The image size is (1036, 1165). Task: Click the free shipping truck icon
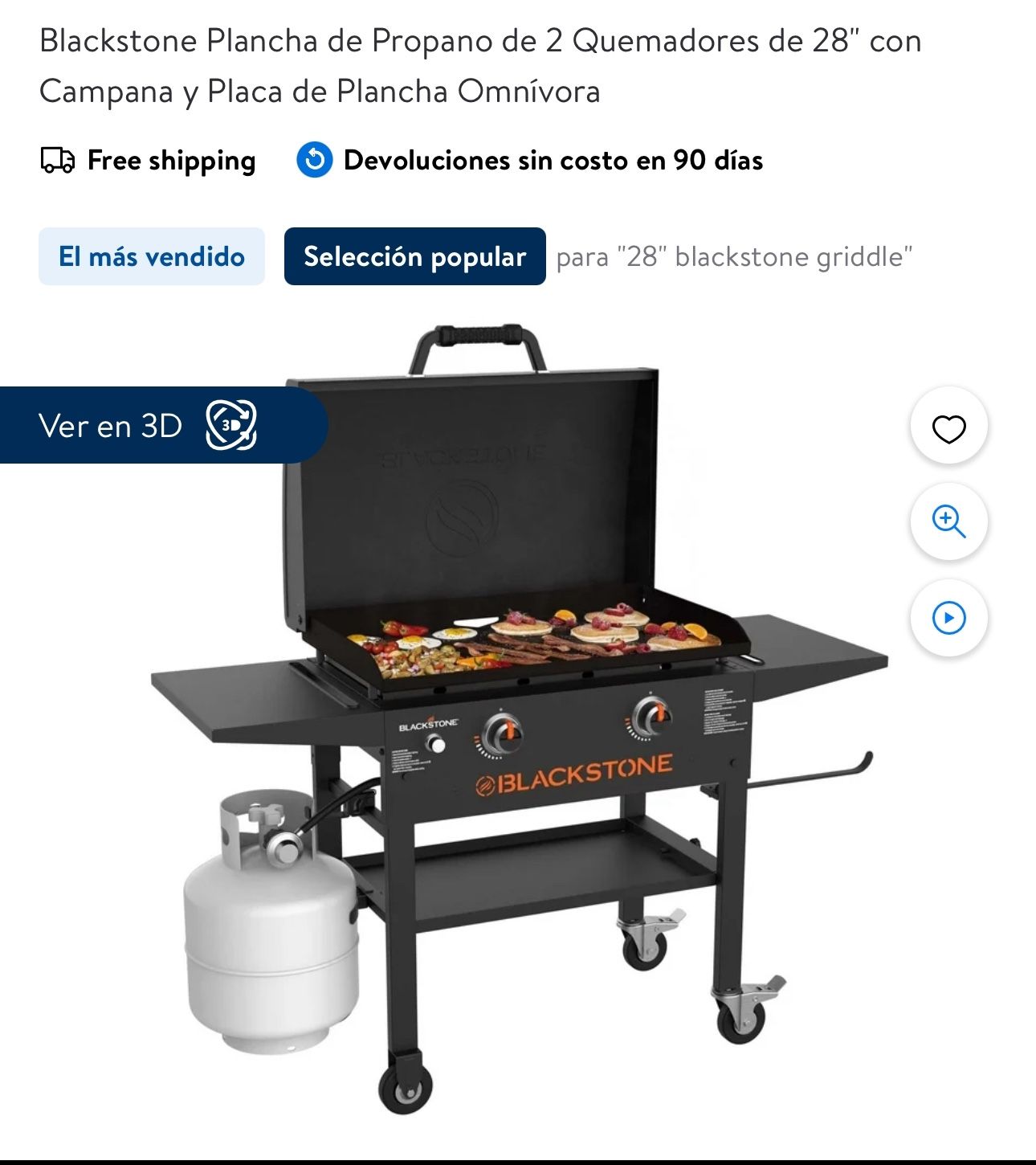[58, 161]
